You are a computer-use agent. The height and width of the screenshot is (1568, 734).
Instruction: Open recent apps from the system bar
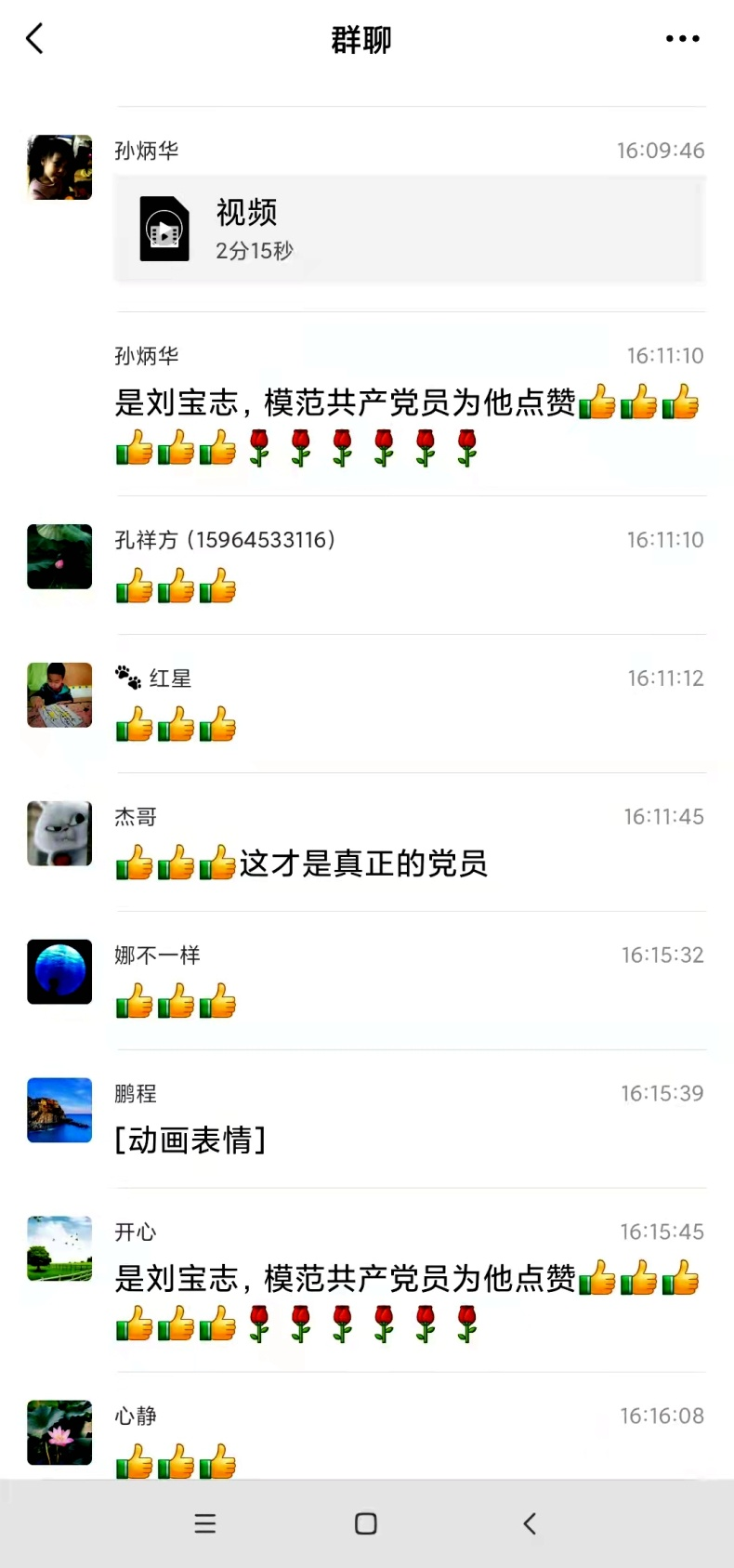[205, 1523]
